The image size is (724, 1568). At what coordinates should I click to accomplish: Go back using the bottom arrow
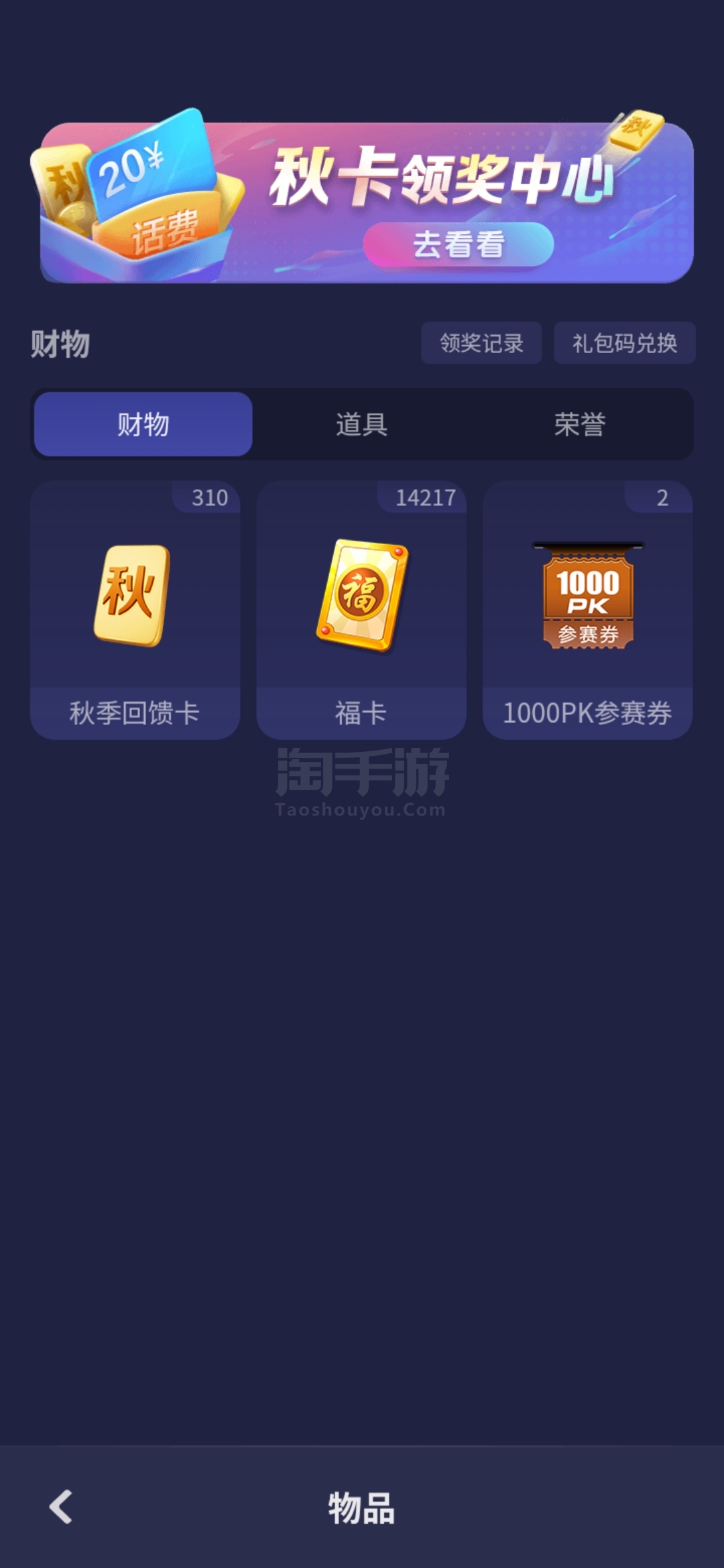(x=61, y=1507)
